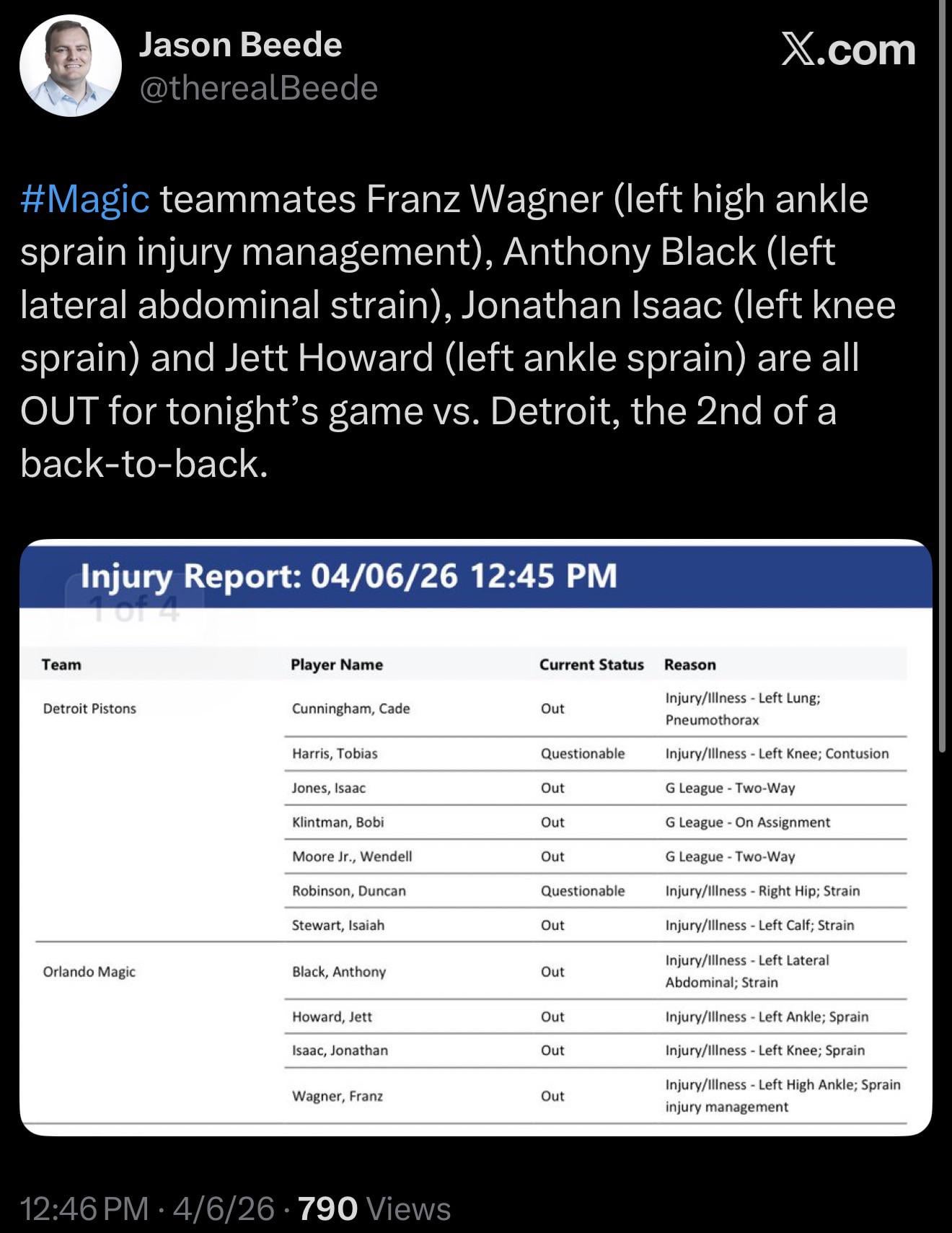Open the @therealBeede profile handle
The image size is (952, 1233).
258,89
